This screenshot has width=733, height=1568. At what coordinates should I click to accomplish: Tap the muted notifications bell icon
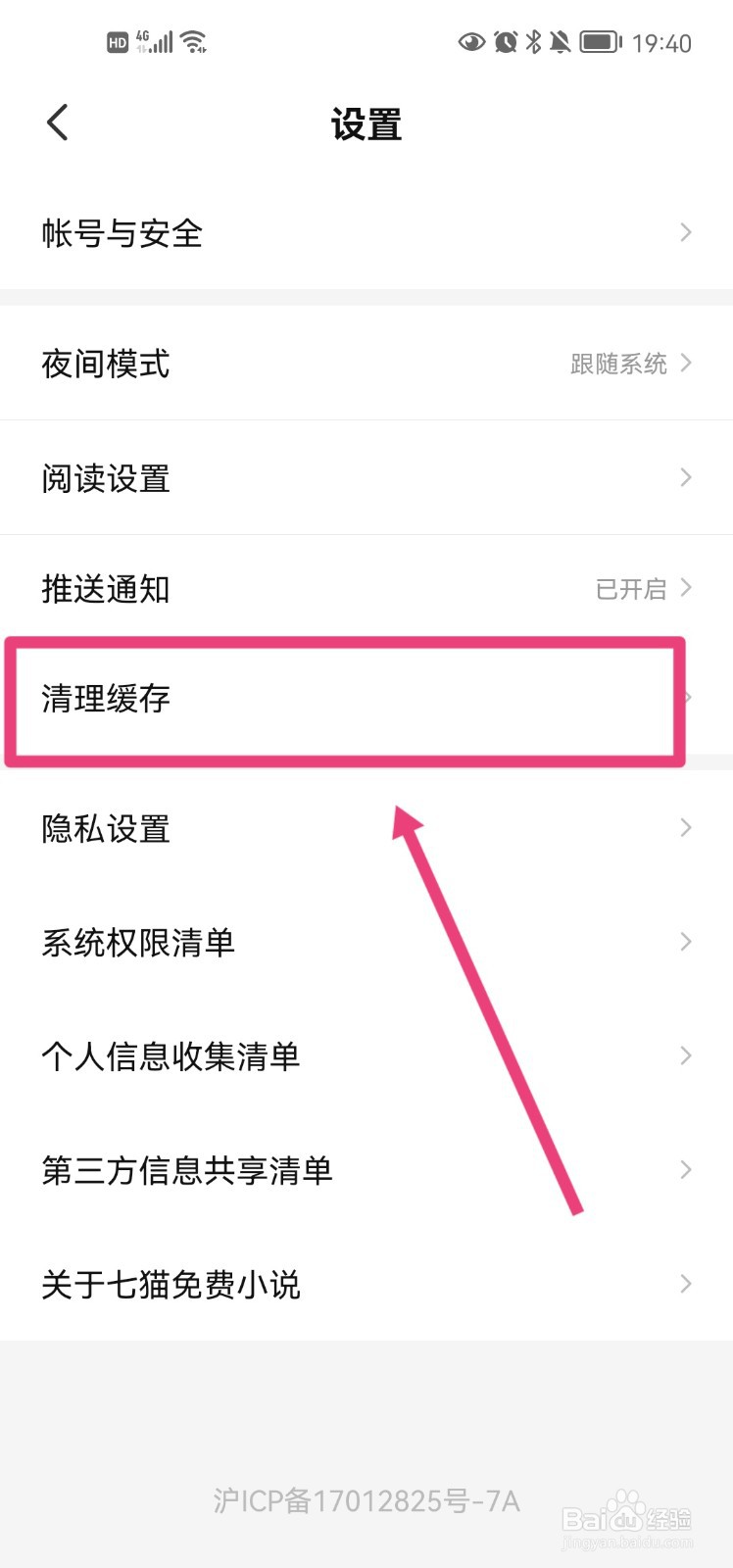pos(561,41)
